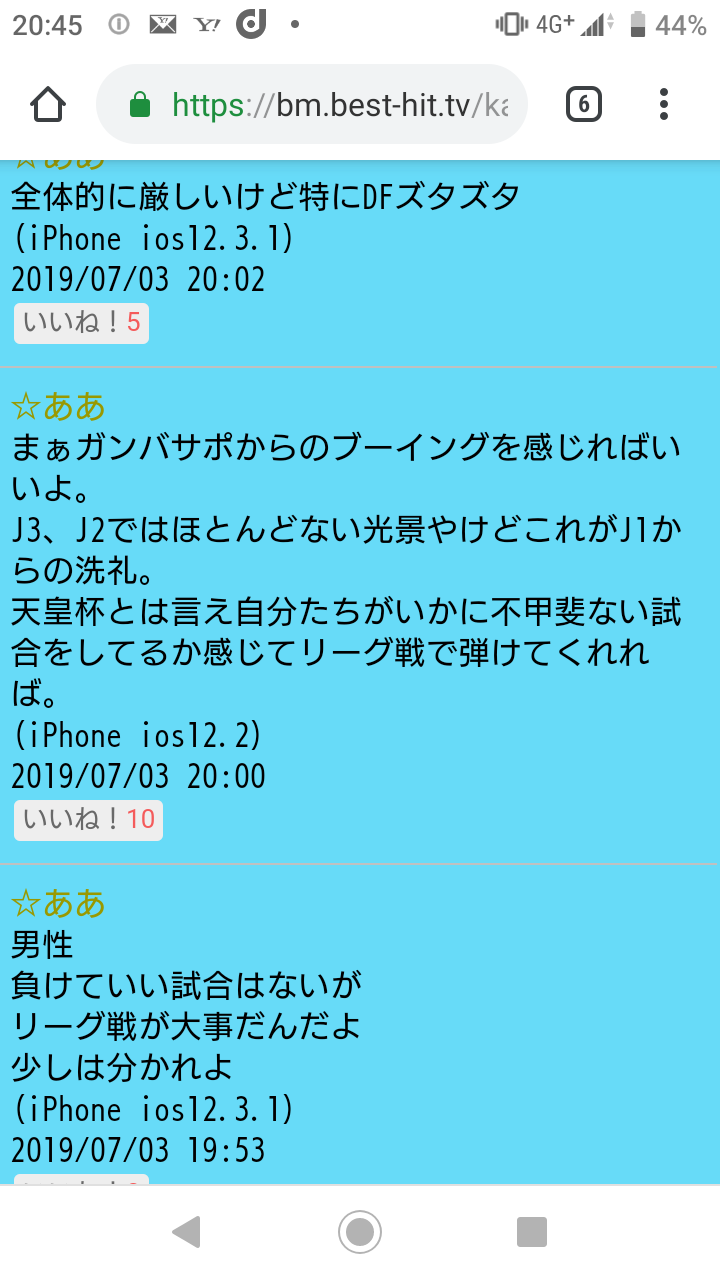Screen dimensions: 720x1280
Task: Like the comment with 5 likes
Action: (81, 323)
